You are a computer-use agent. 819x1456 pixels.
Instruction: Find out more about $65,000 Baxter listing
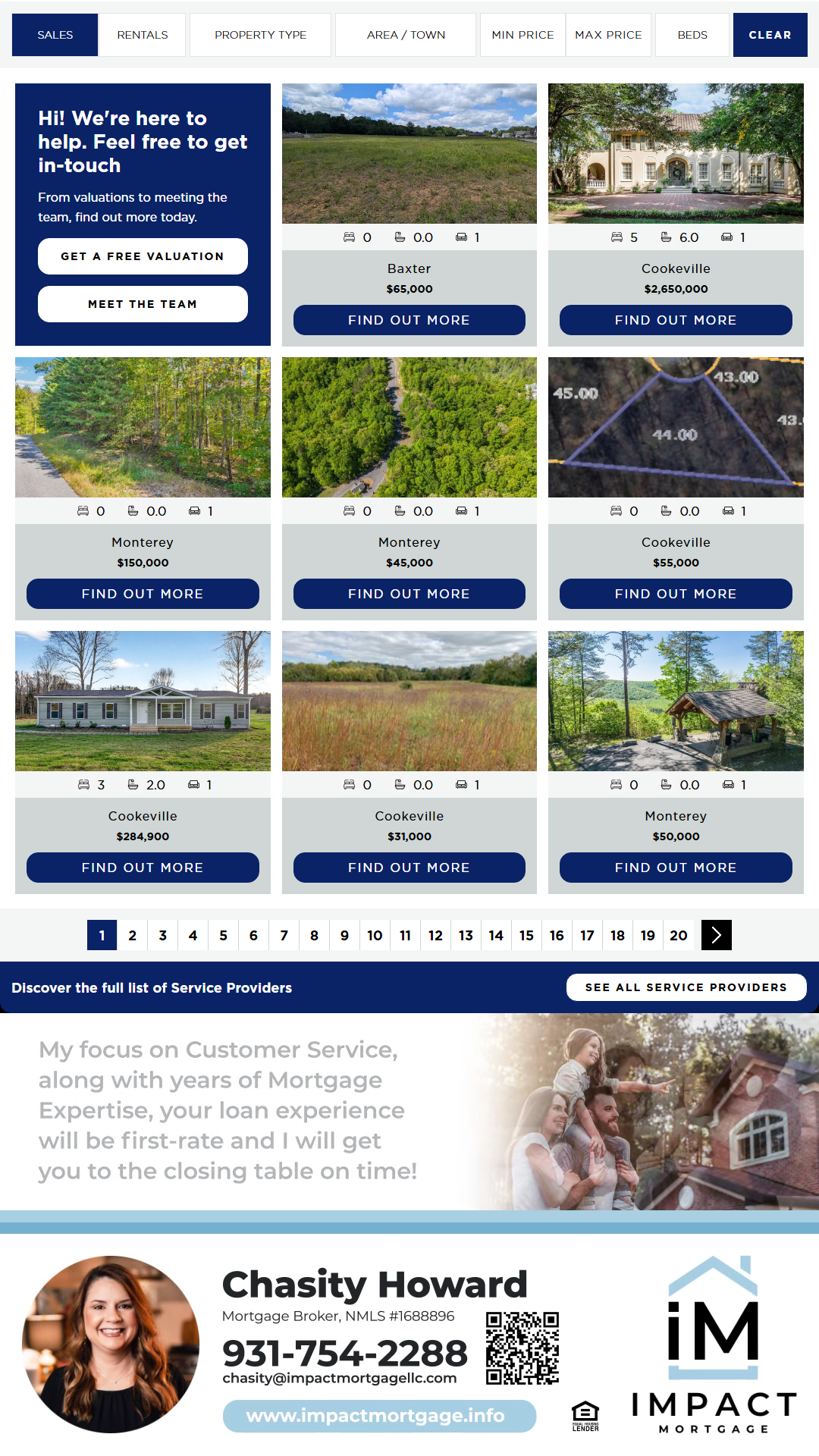point(409,320)
